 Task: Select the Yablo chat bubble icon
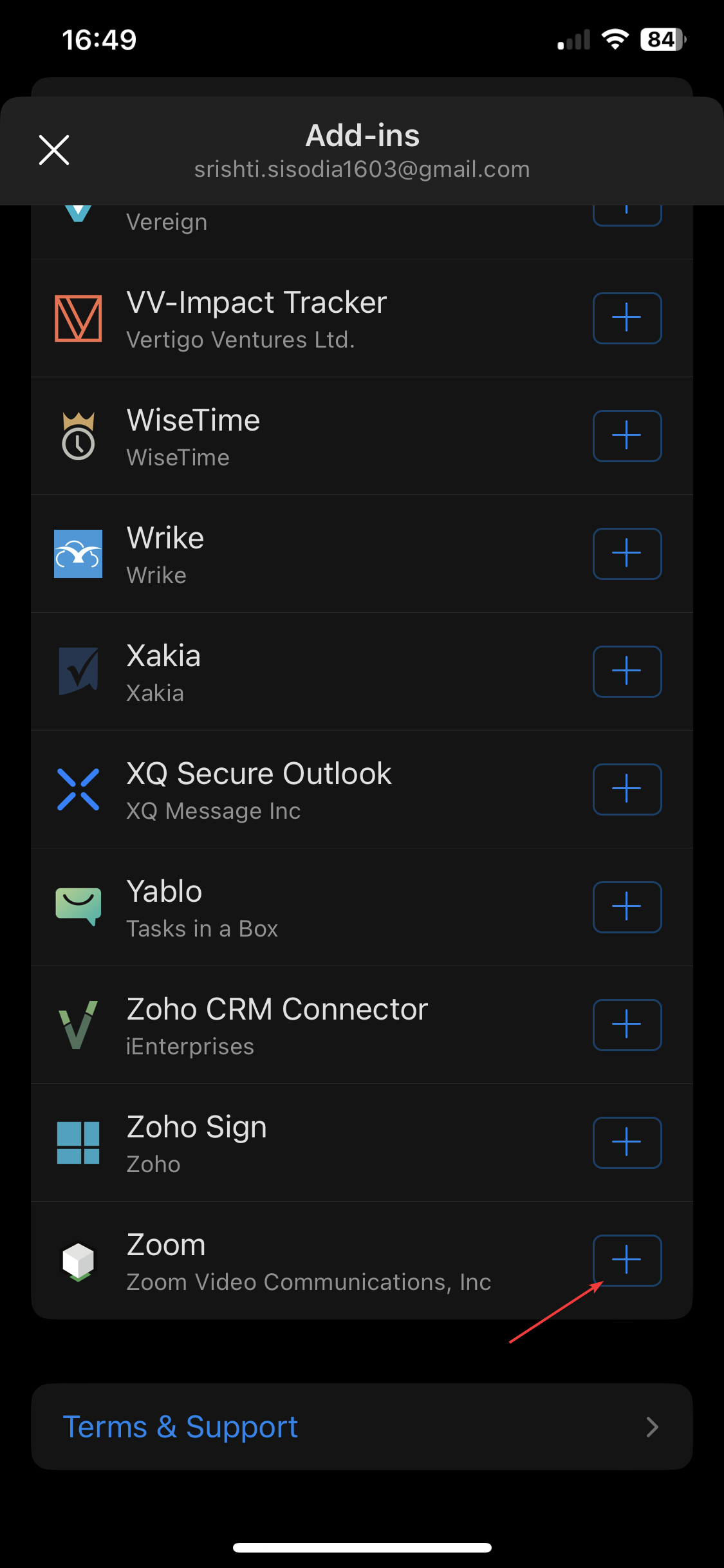coord(78,907)
